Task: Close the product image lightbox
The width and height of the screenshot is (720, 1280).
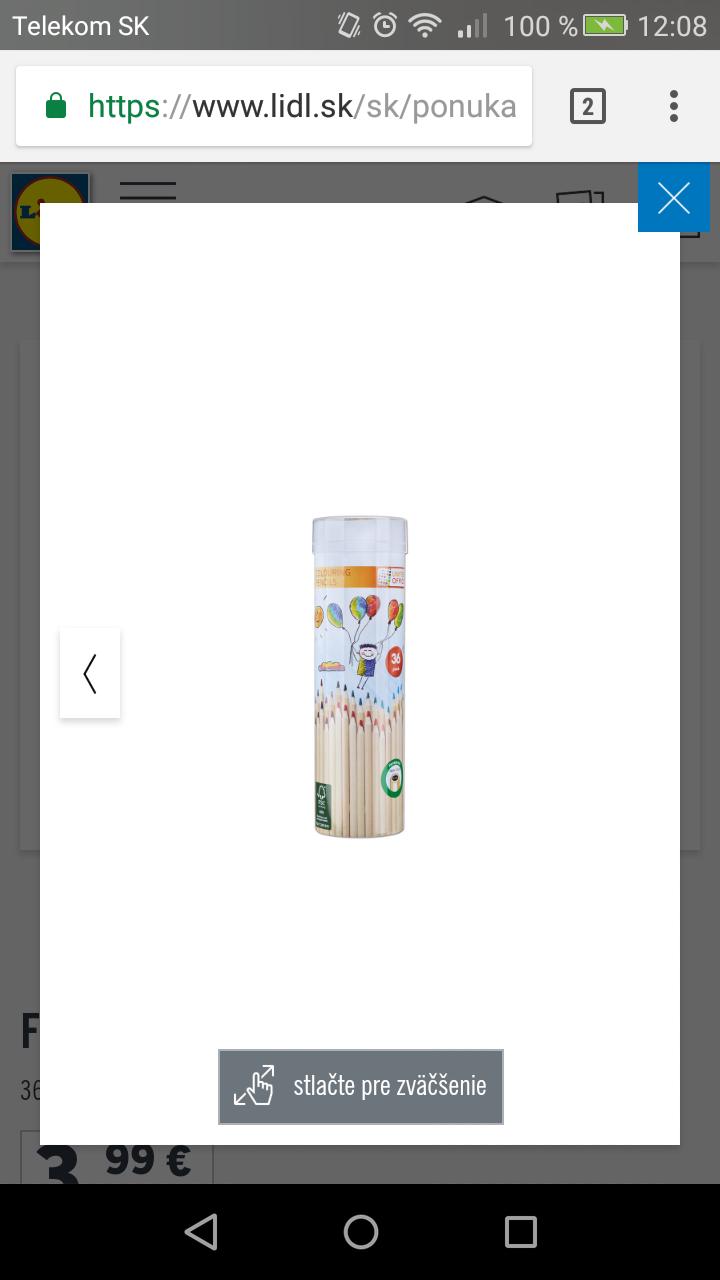Action: coord(673,198)
